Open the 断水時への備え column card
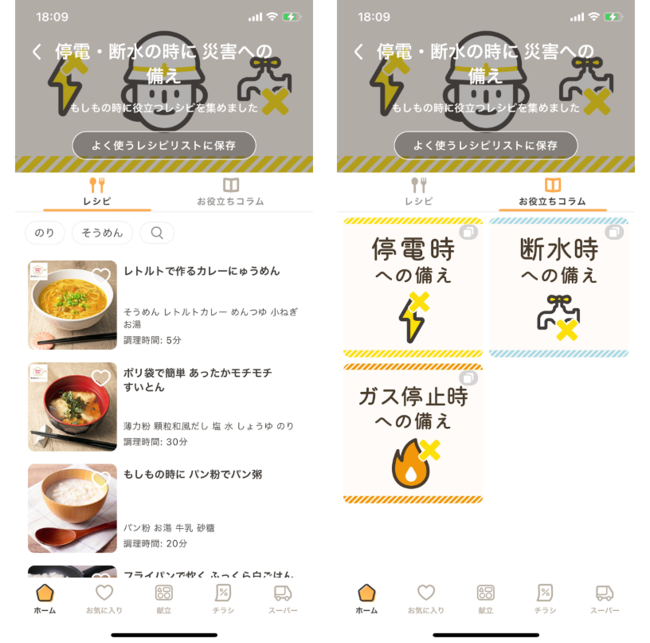Screen dimensions: 650x643 [x=559, y=287]
